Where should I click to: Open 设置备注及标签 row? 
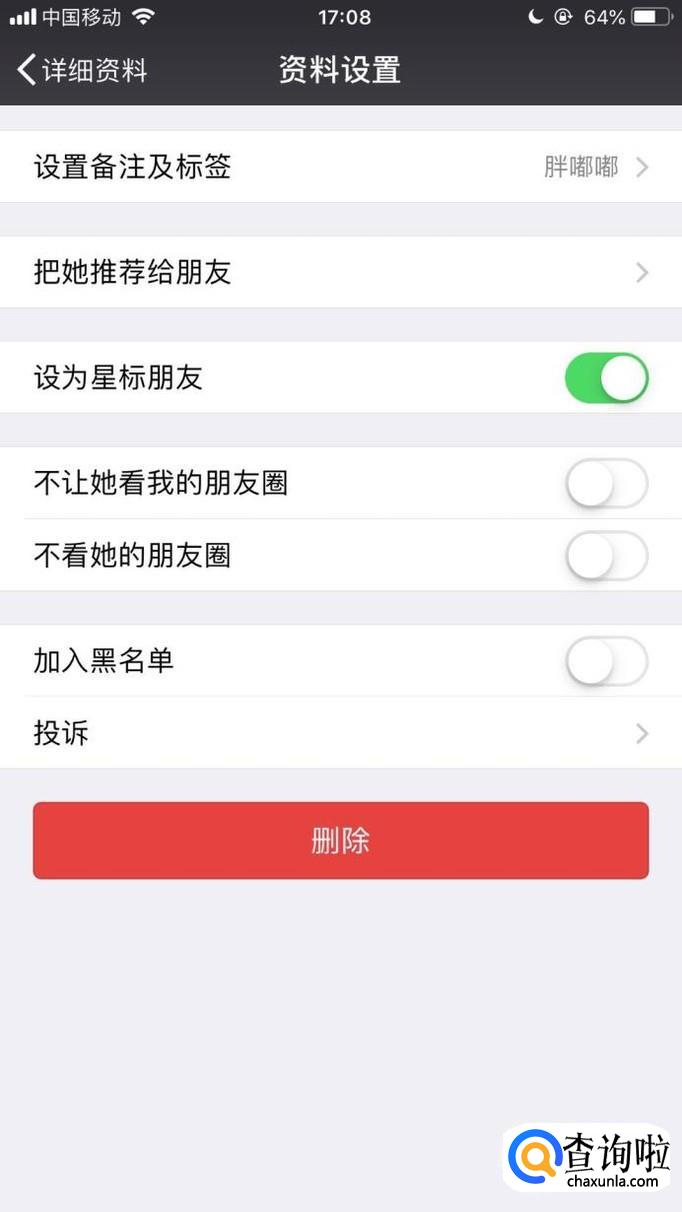pos(340,166)
